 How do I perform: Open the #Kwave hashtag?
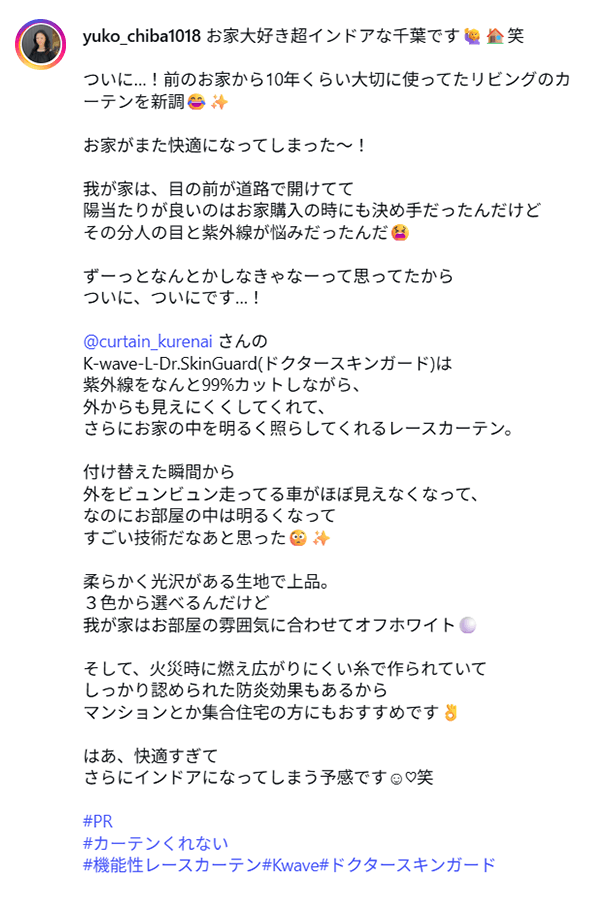click(x=291, y=864)
